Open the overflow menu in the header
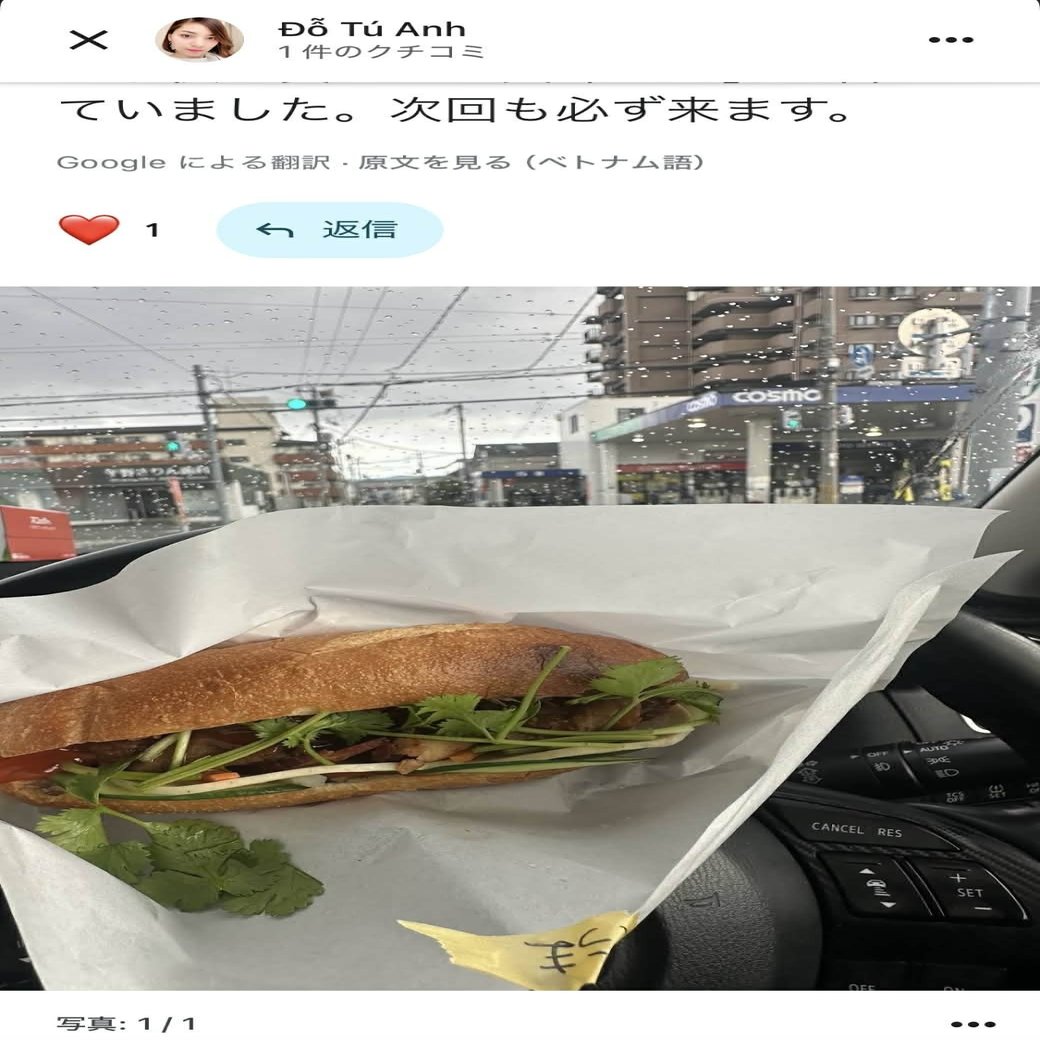The image size is (1040, 1040). pos(950,40)
